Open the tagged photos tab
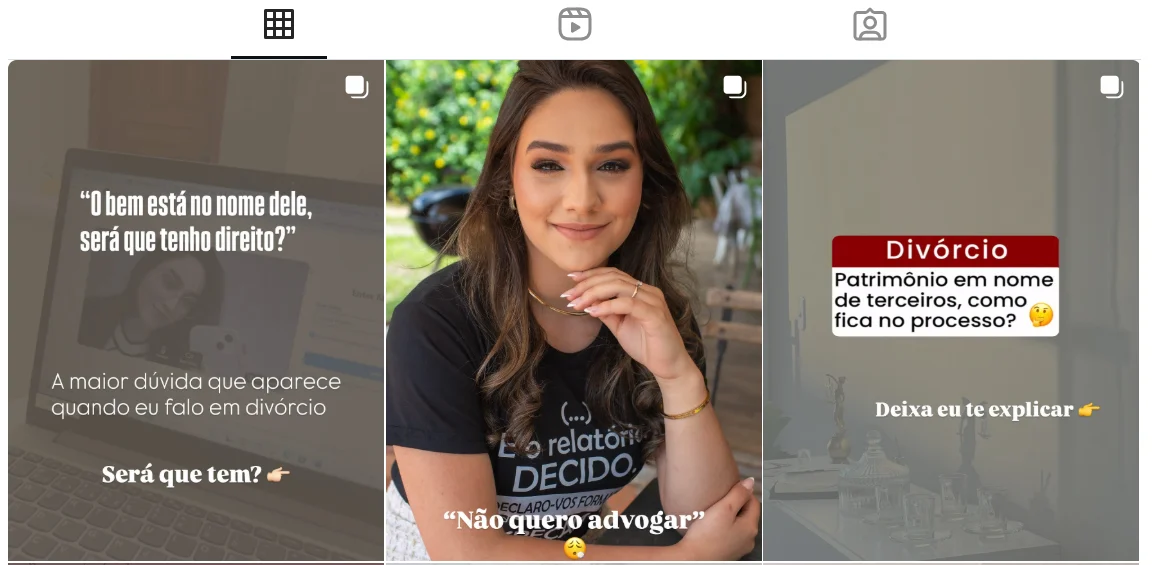The height and width of the screenshot is (565, 1152). (869, 25)
